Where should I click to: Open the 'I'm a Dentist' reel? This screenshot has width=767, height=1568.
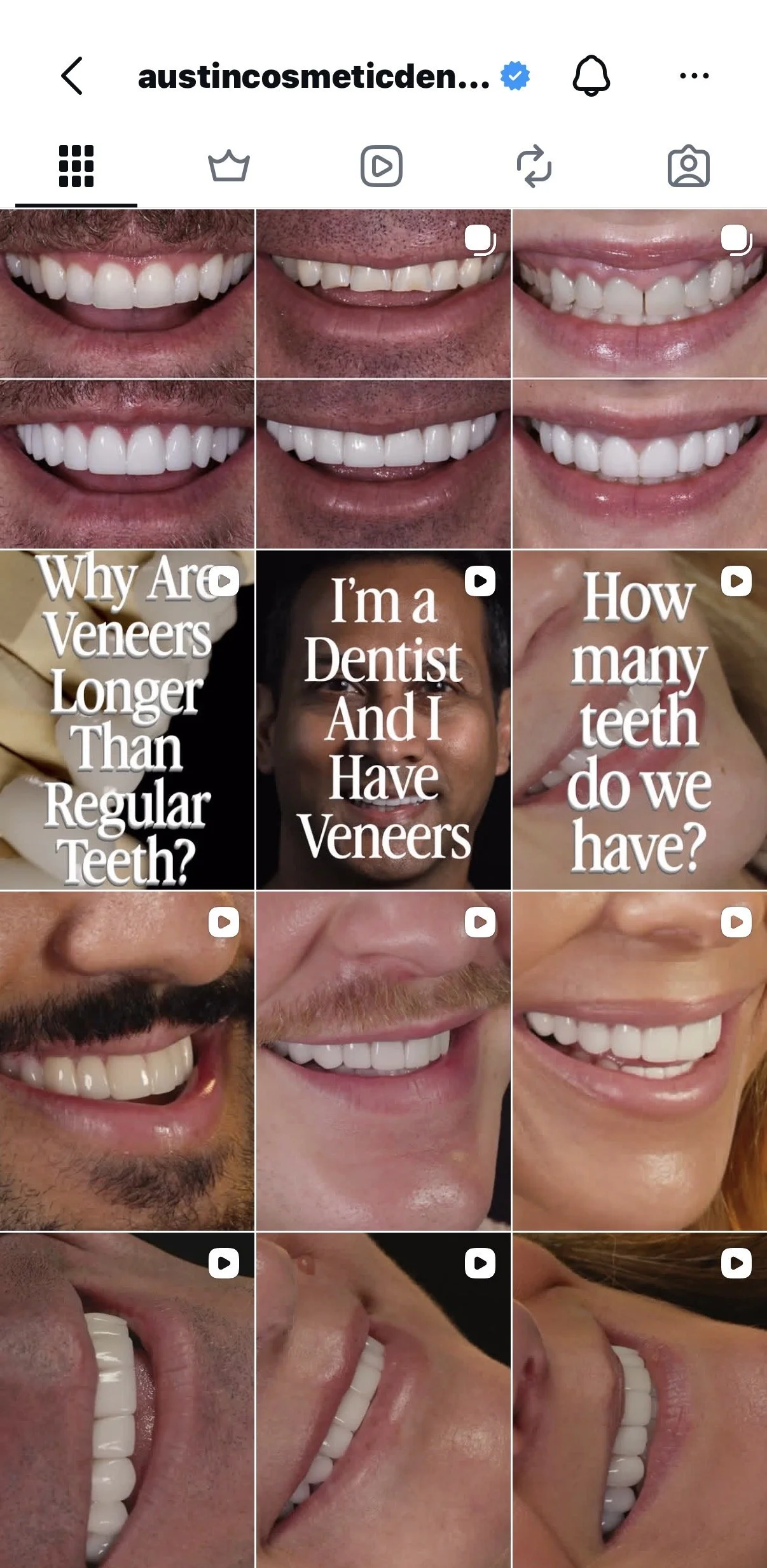[x=383, y=720]
